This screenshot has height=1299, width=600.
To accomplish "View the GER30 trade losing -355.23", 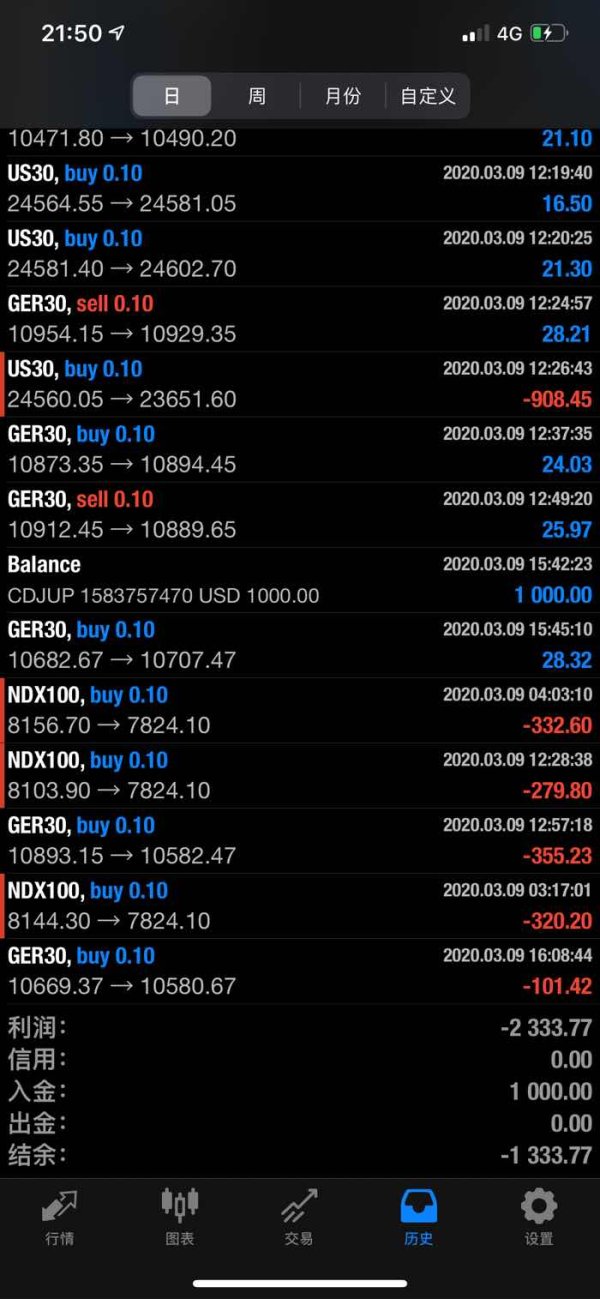I will [300, 841].
